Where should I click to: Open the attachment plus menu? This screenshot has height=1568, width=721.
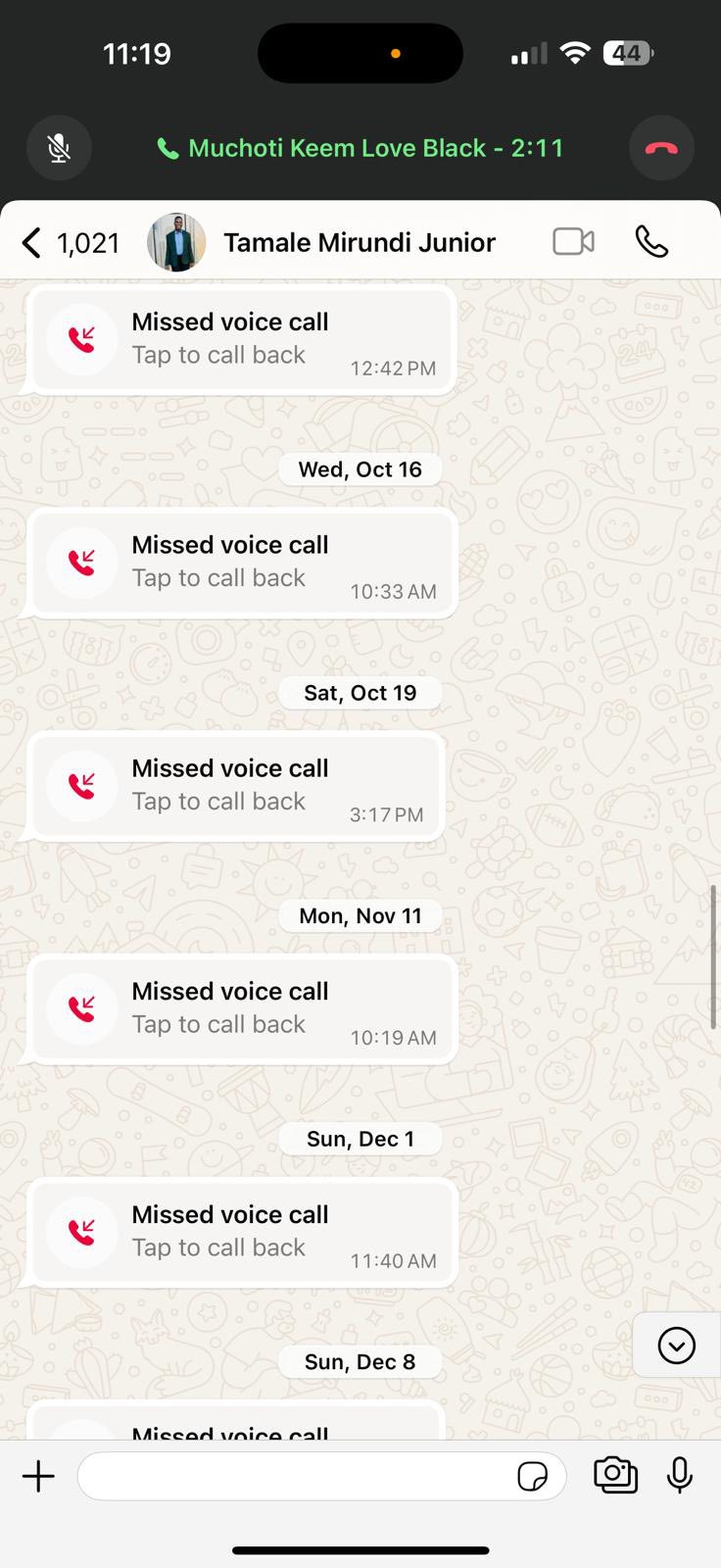(38, 1476)
